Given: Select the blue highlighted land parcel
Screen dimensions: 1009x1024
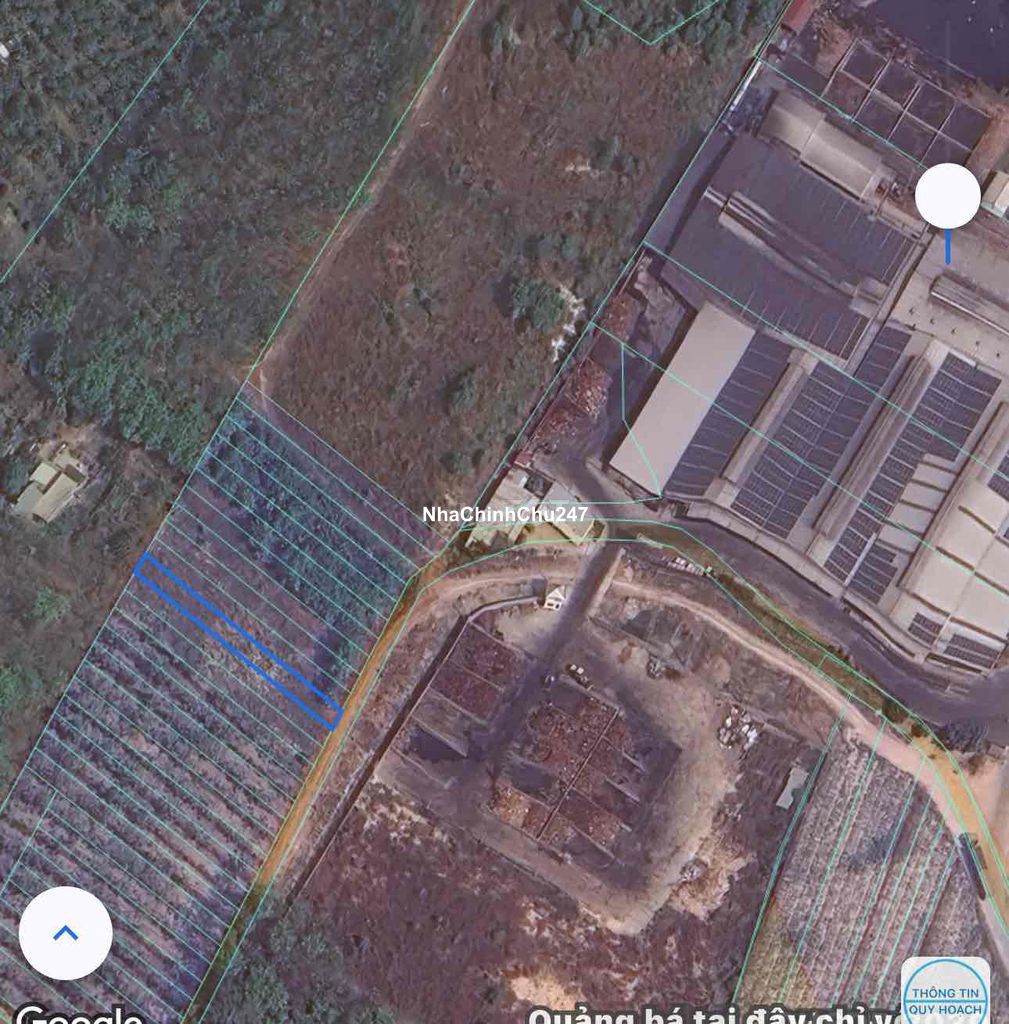Looking at the screenshot, I should 238,640.
